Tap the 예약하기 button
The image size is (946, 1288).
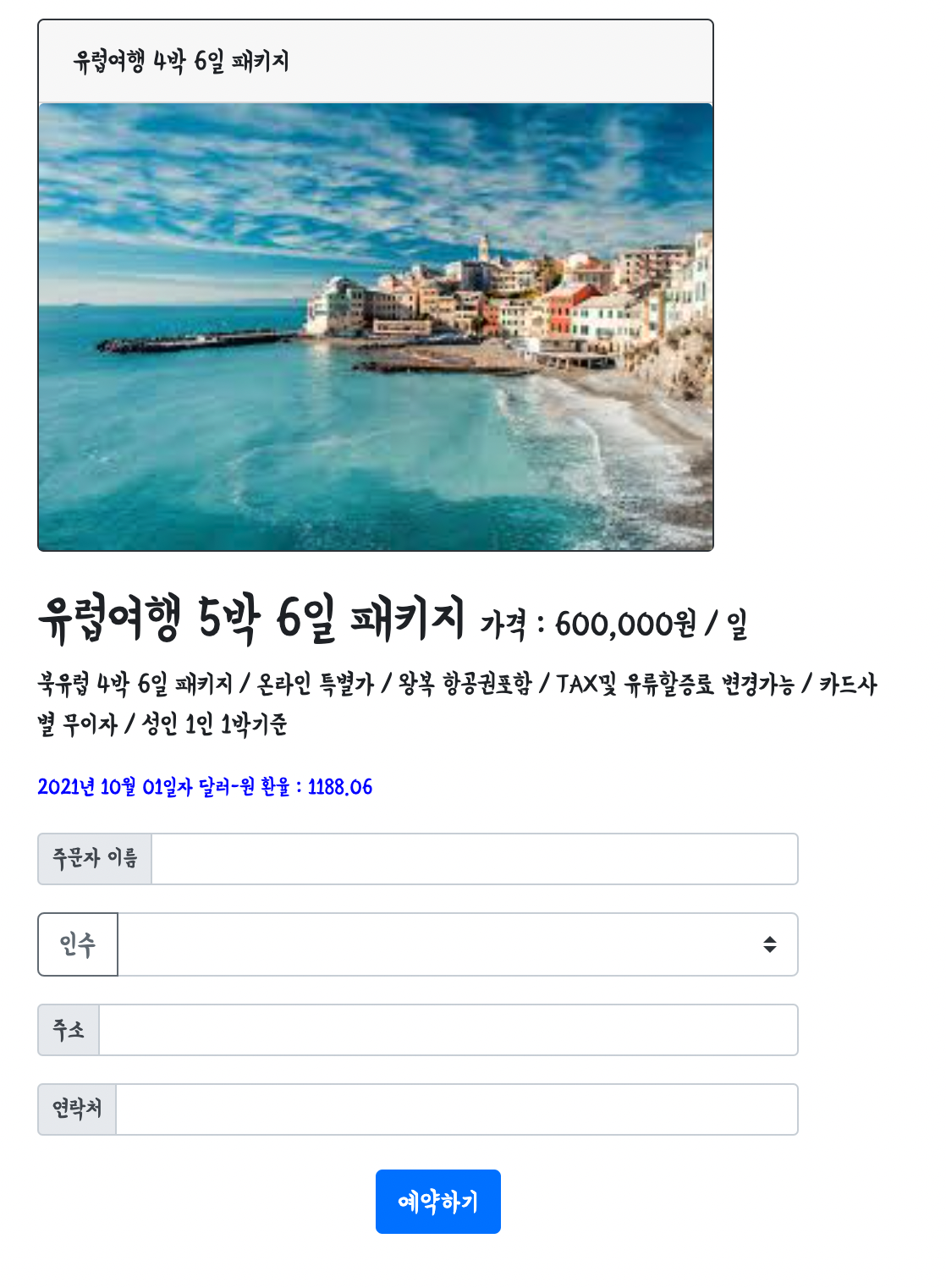[438, 1202]
